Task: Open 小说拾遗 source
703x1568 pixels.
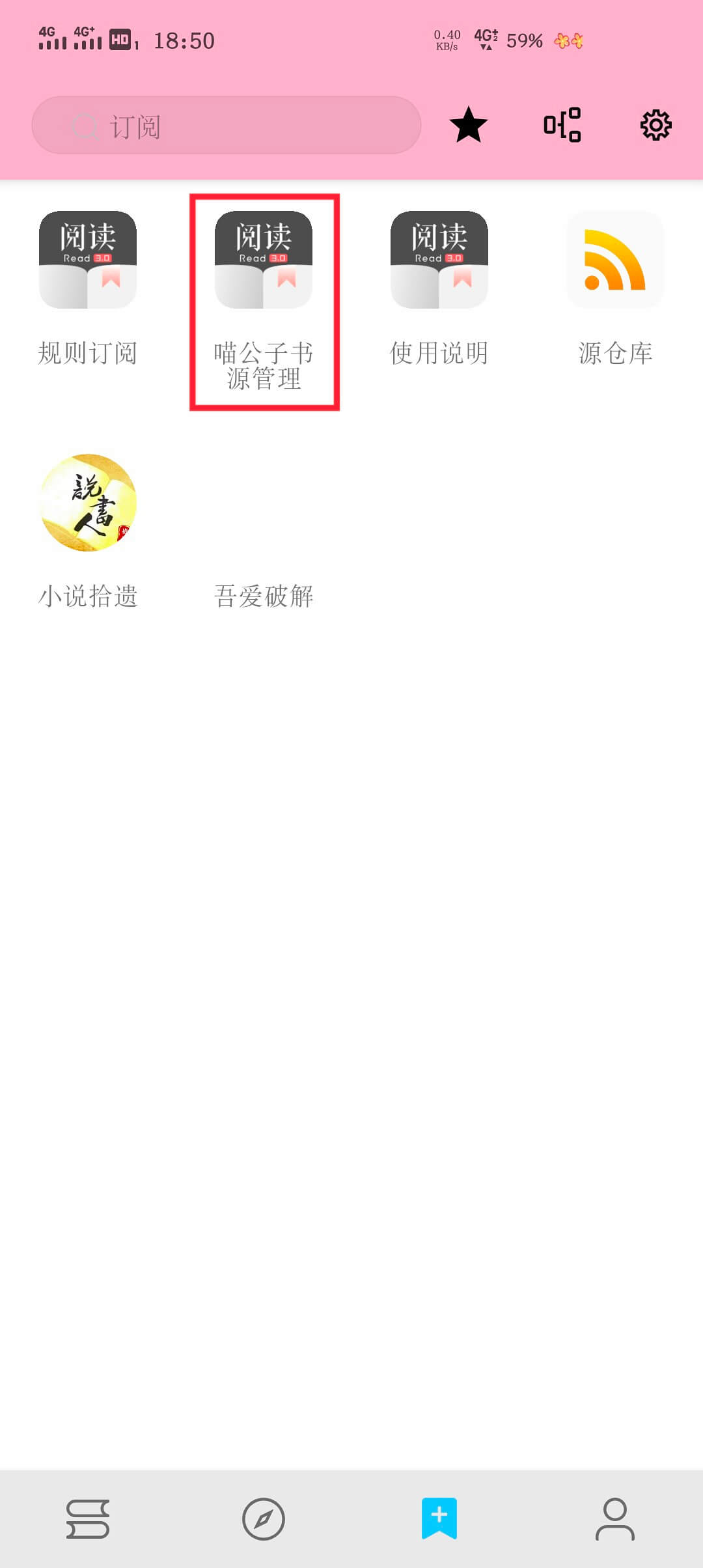Action: click(88, 530)
